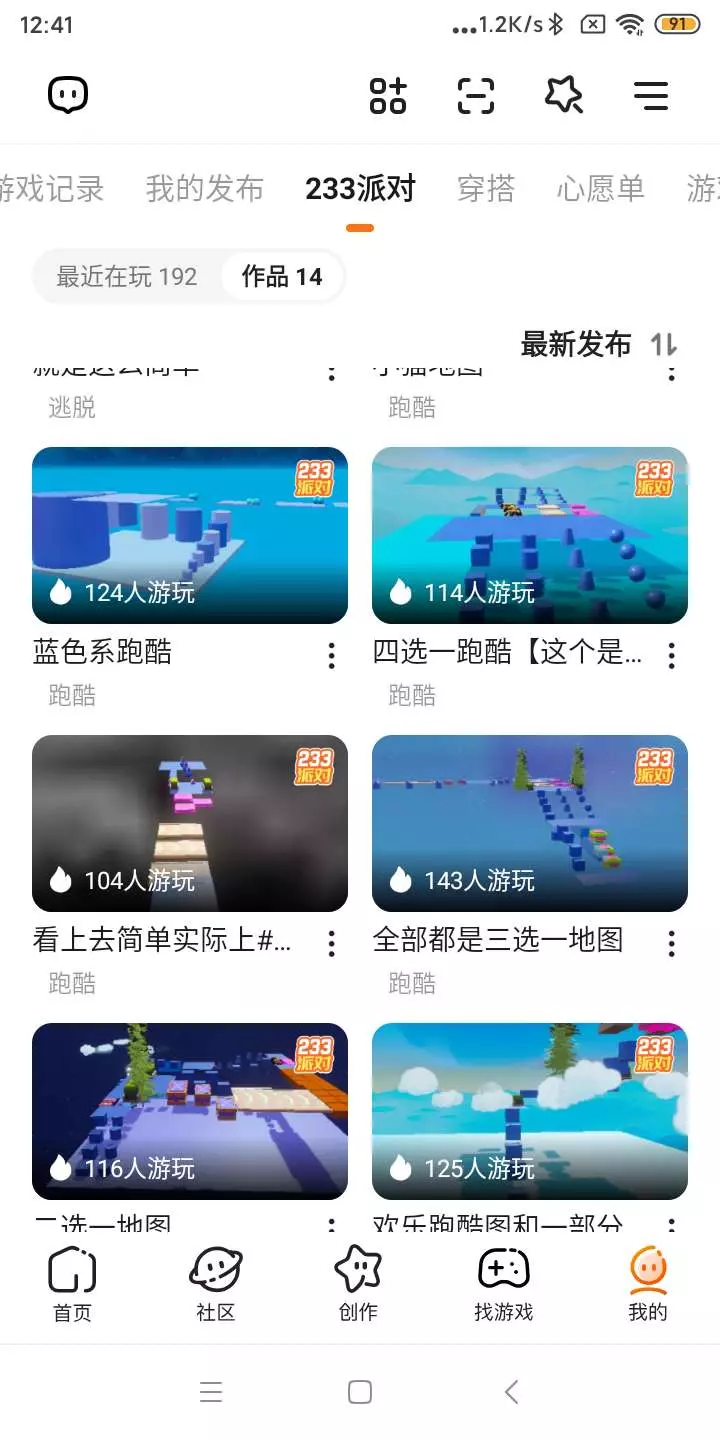Open the 蓝色系跑酷 game card

click(190, 535)
